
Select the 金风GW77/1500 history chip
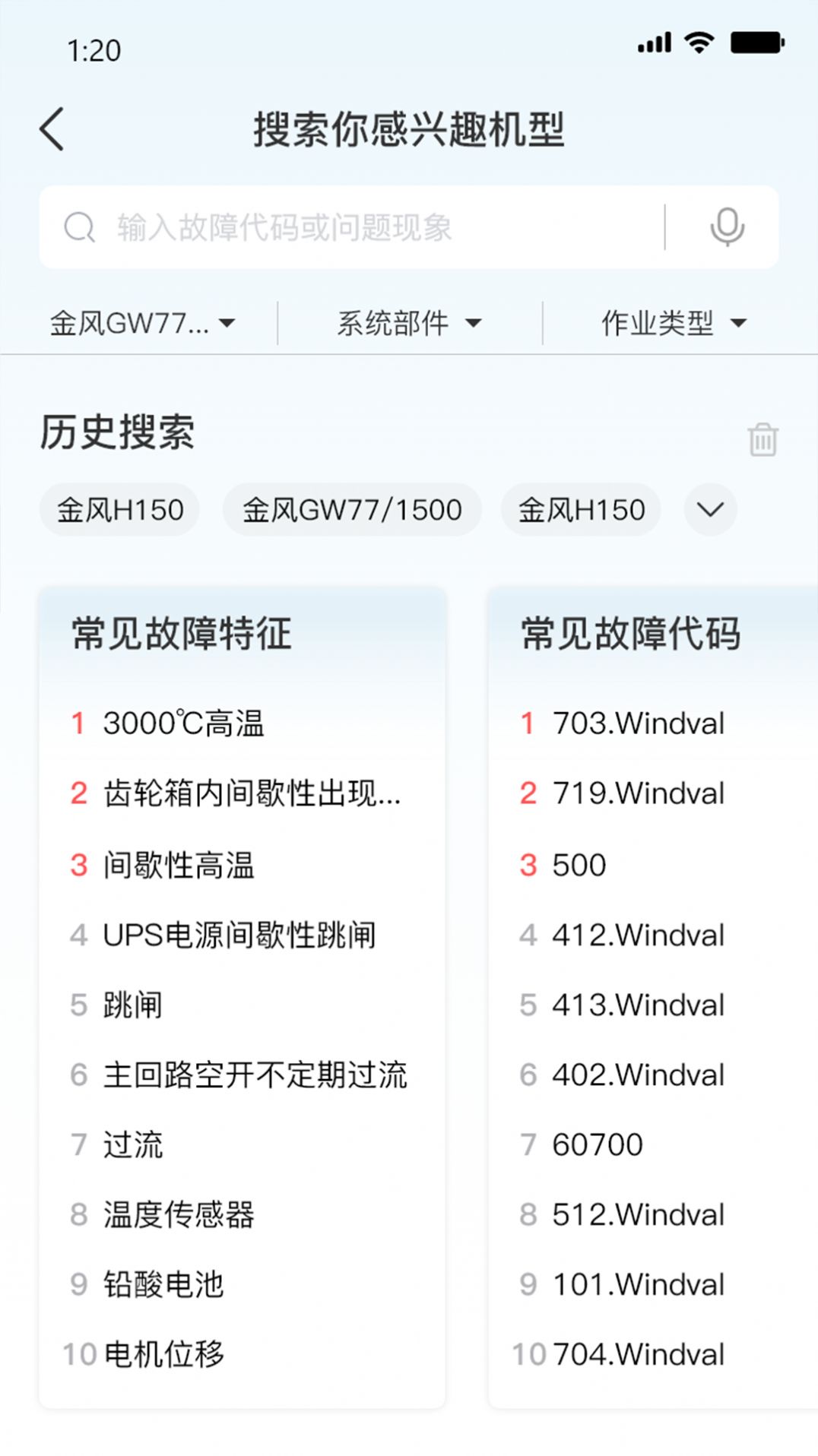pos(353,510)
